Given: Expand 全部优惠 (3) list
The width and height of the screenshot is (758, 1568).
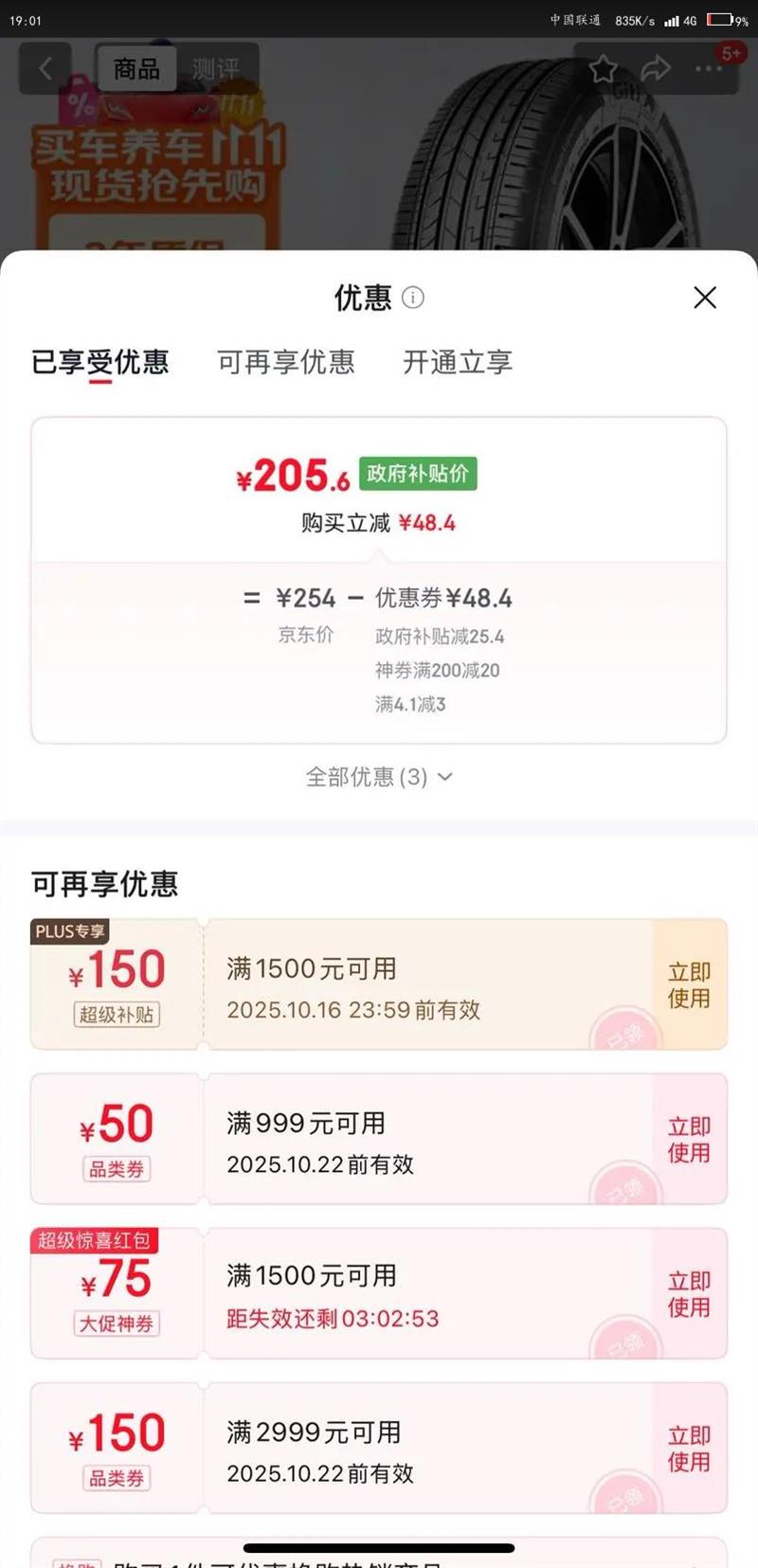Looking at the screenshot, I should (x=378, y=777).
